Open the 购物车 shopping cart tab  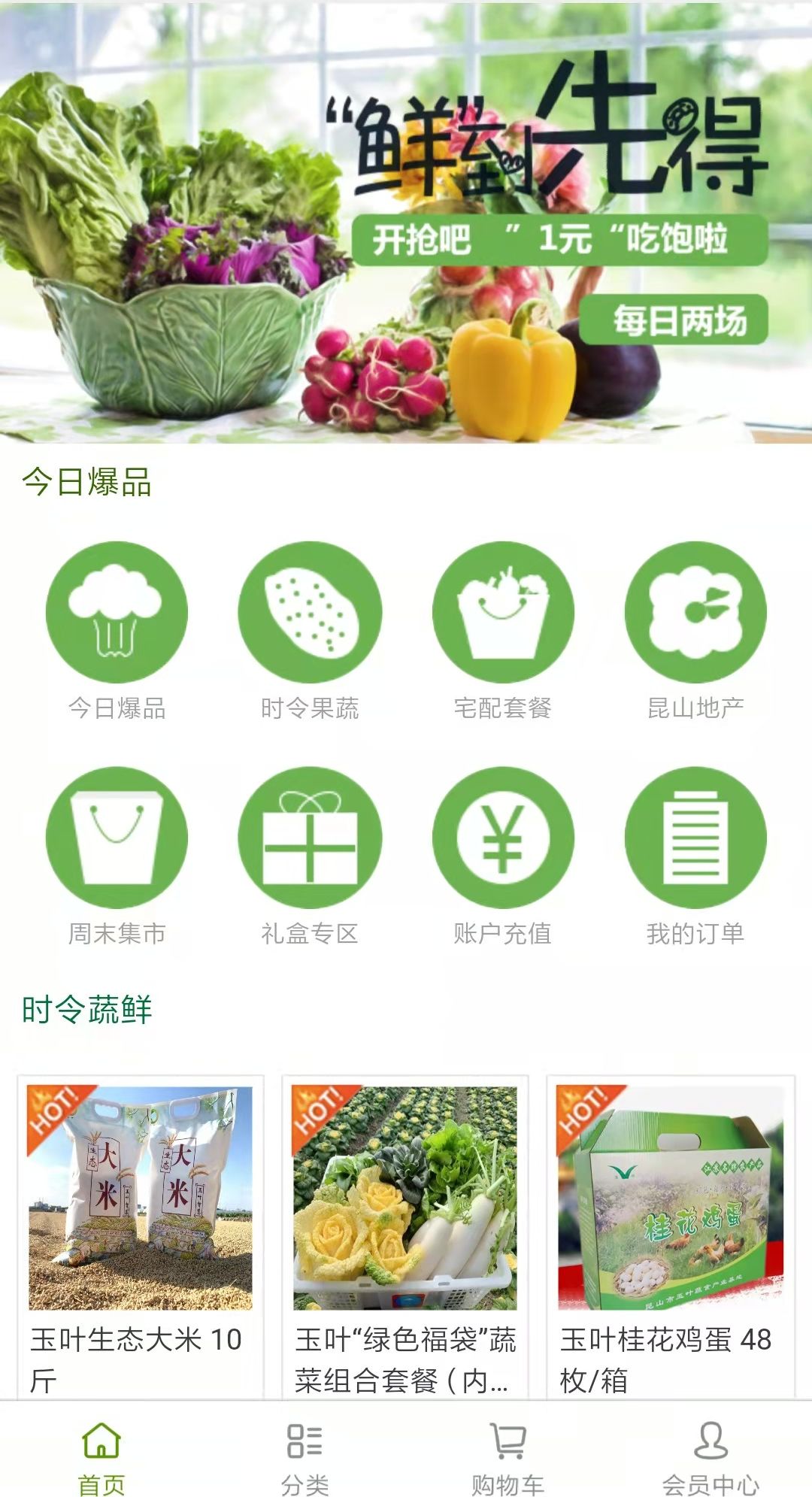click(507, 1455)
